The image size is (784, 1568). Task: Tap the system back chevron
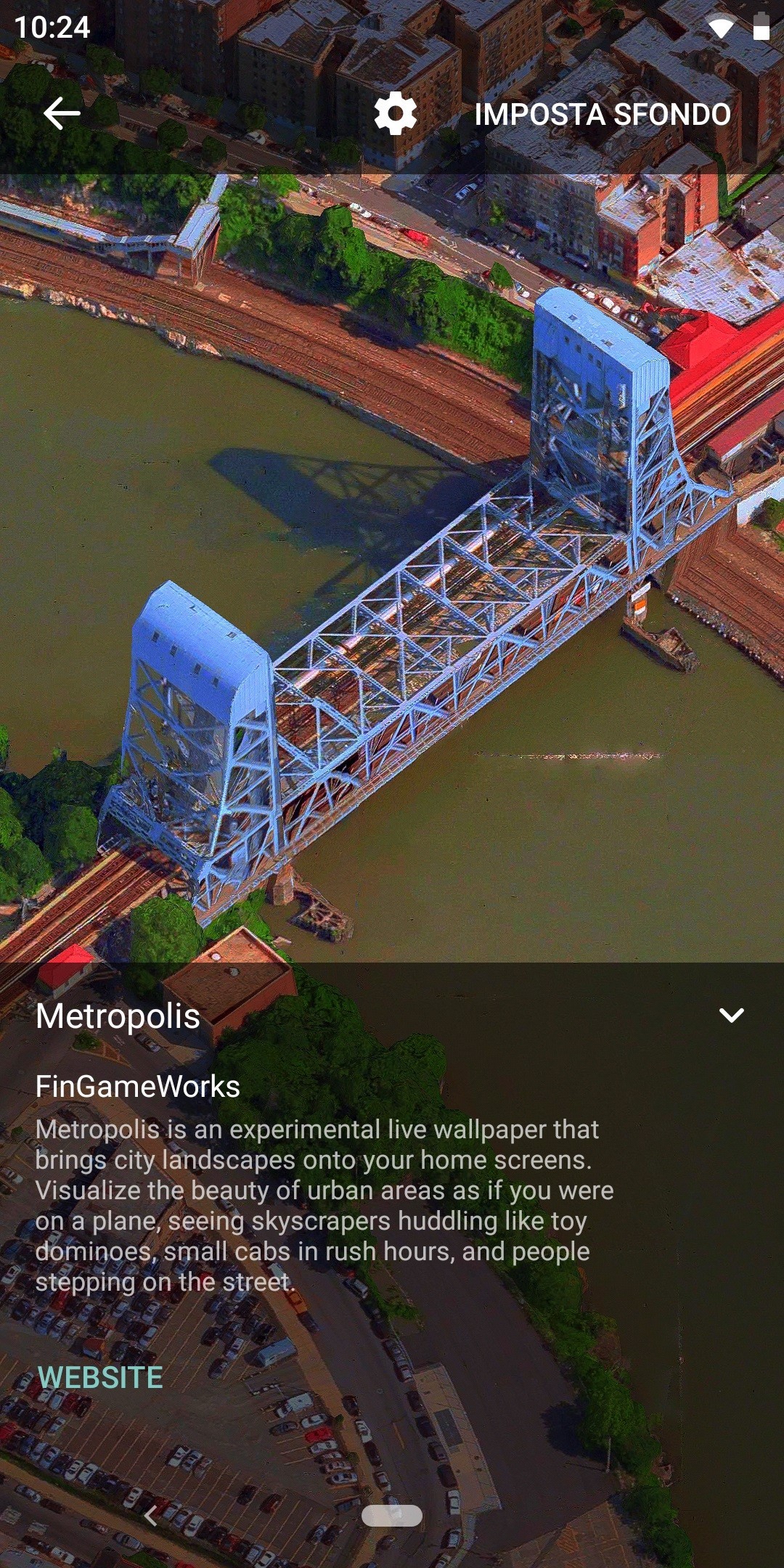pyautogui.click(x=151, y=1516)
